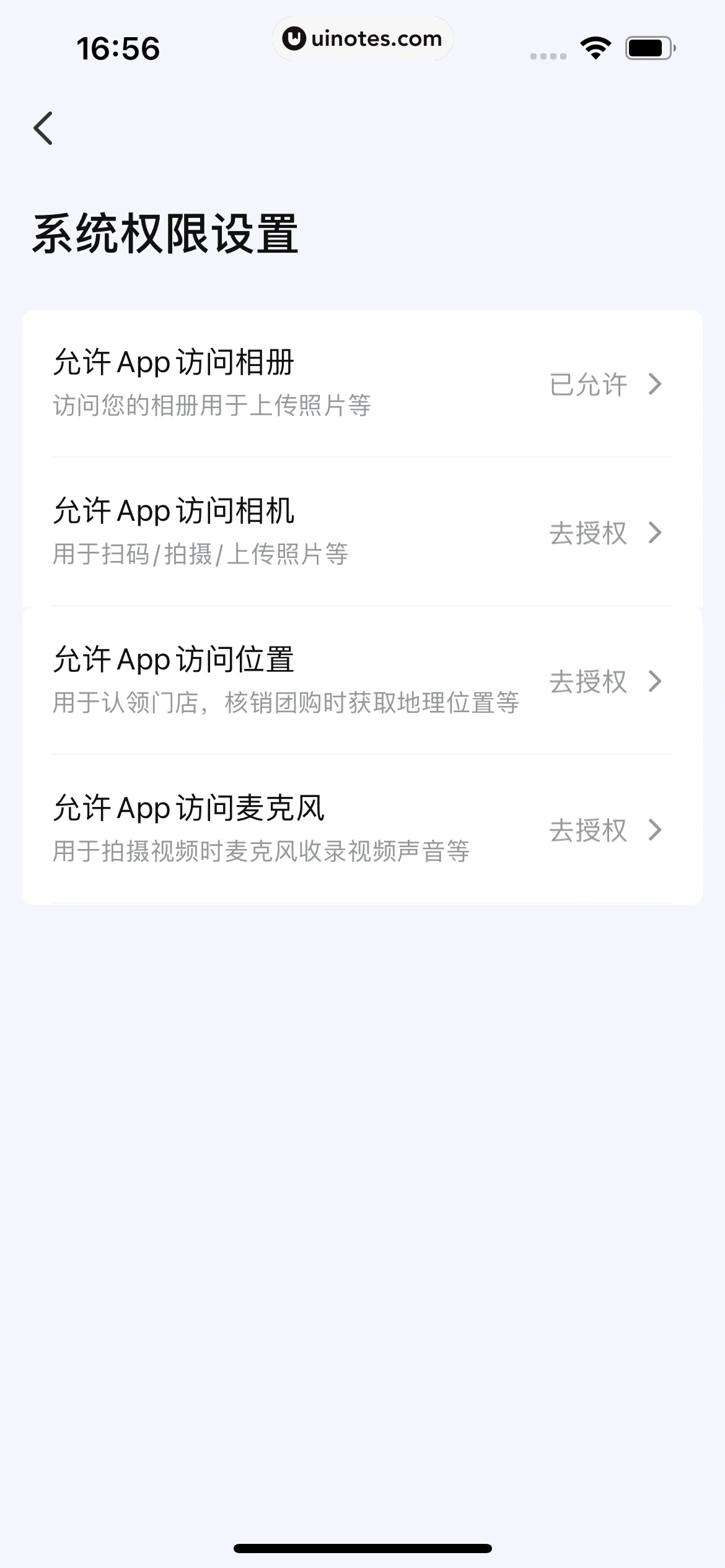Expand the camera permission row via its chevron
Image resolution: width=725 pixels, height=1568 pixels.
656,533
